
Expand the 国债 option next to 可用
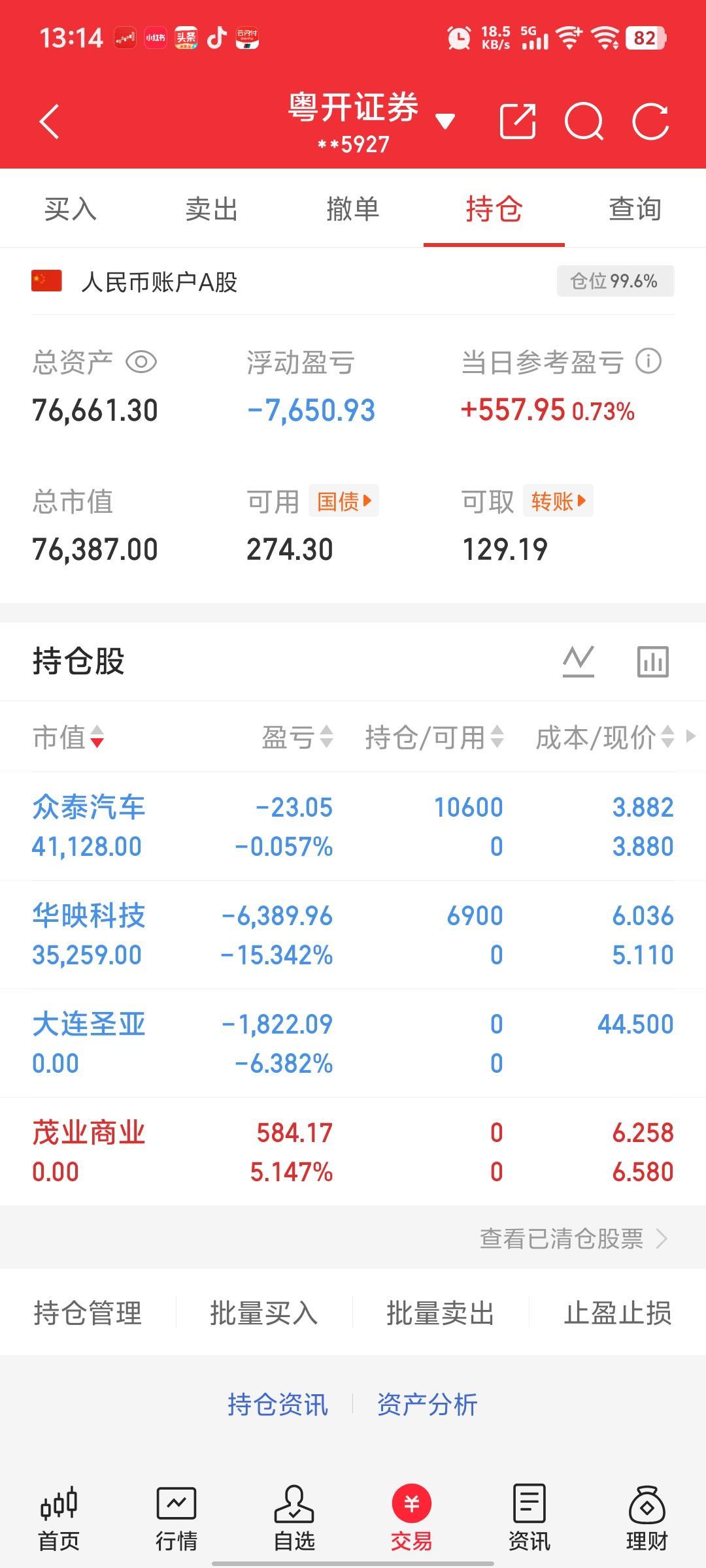(x=343, y=500)
